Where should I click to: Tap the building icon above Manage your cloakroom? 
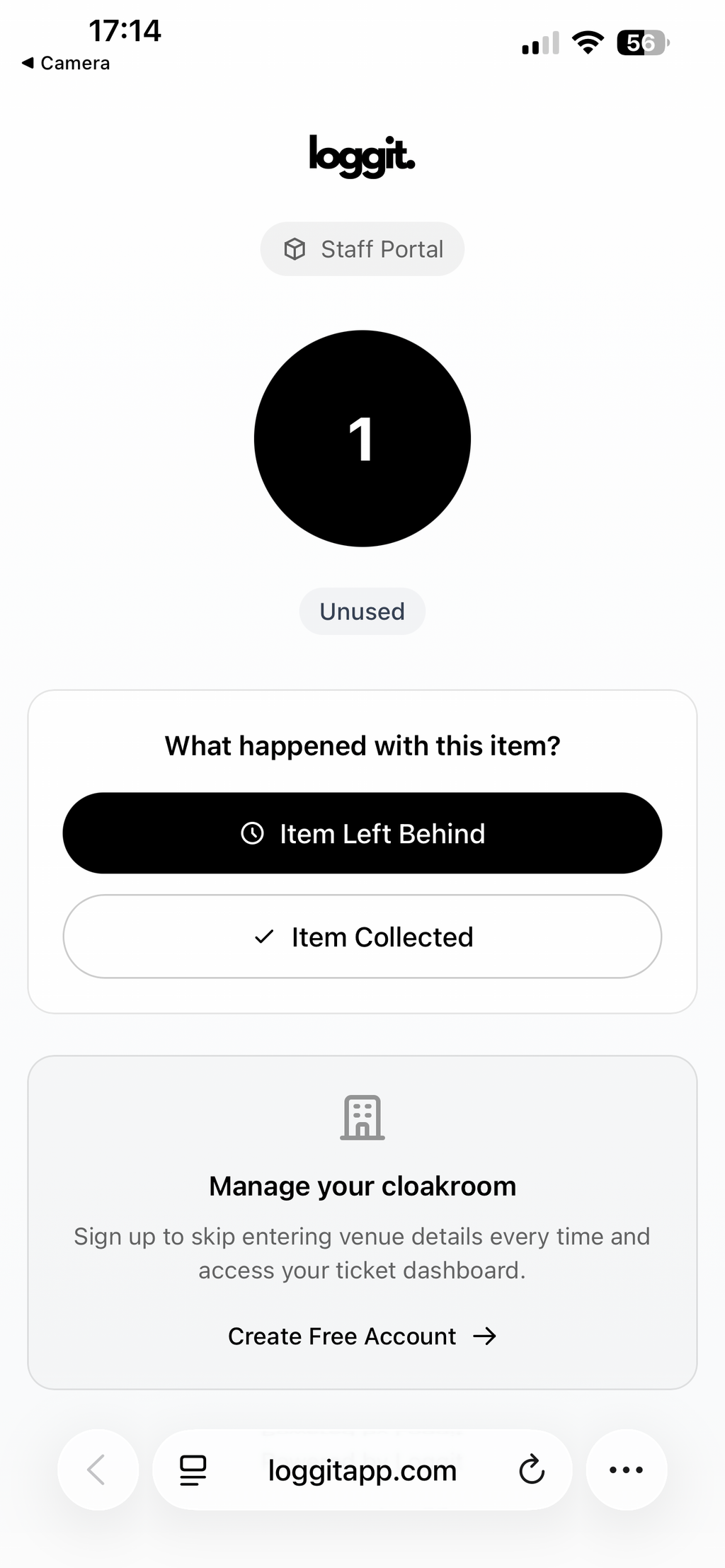pos(362,1117)
